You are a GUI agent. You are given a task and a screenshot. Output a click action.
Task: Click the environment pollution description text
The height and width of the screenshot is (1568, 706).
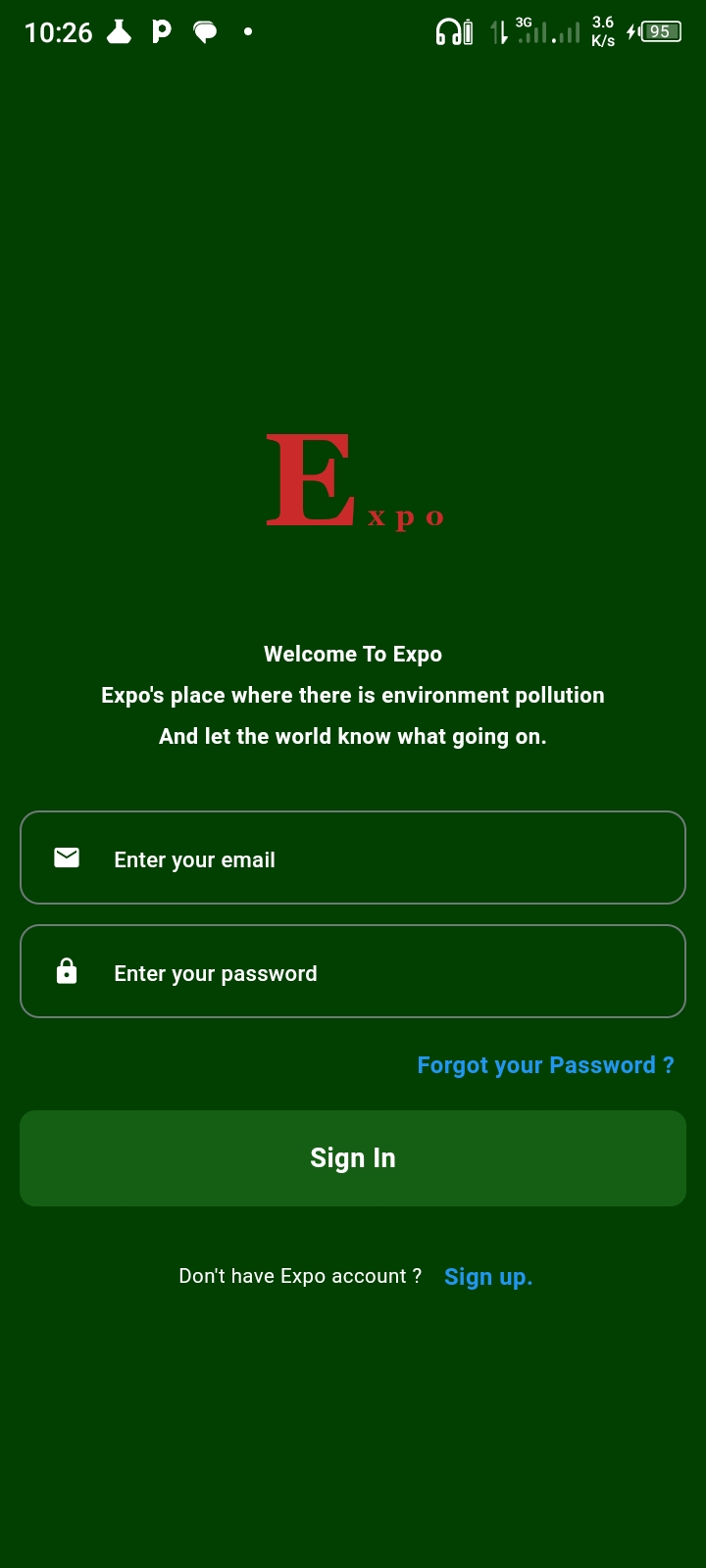click(x=353, y=695)
